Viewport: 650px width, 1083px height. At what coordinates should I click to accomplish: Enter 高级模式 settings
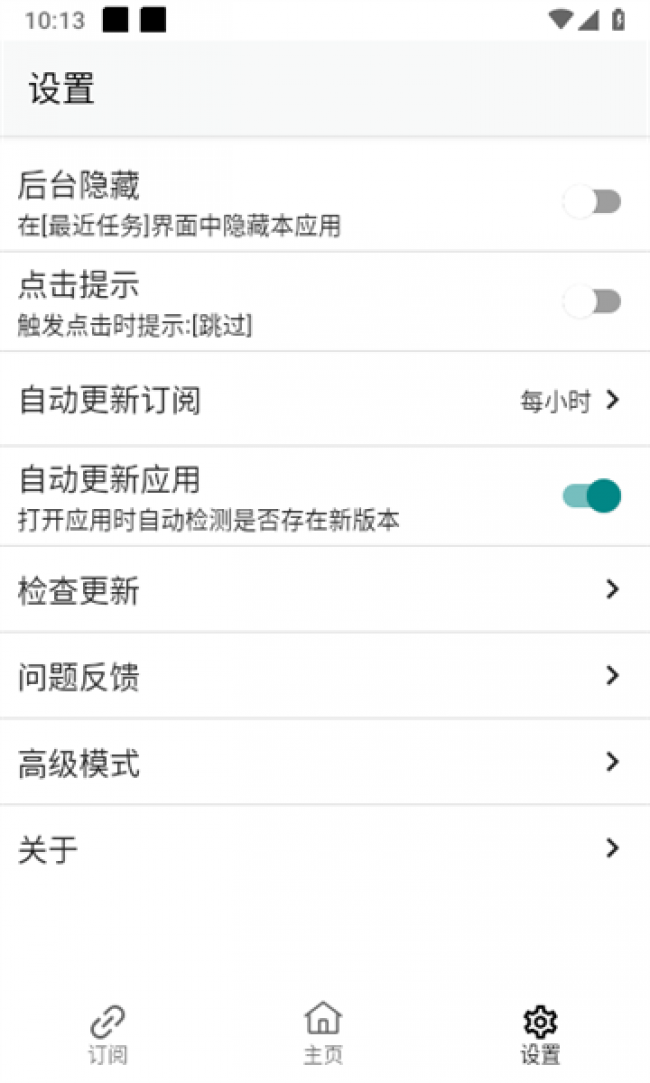point(324,764)
